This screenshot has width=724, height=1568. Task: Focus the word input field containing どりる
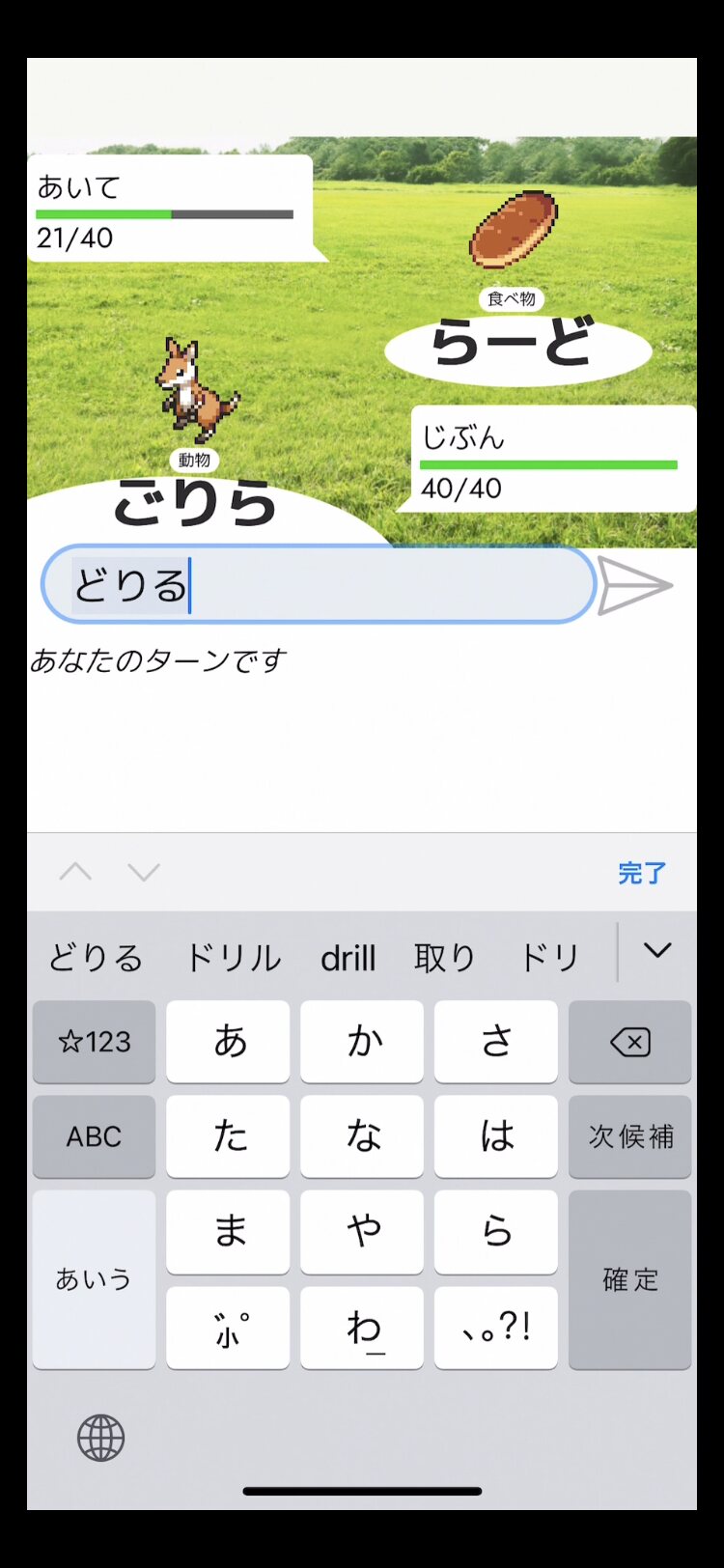(x=319, y=584)
